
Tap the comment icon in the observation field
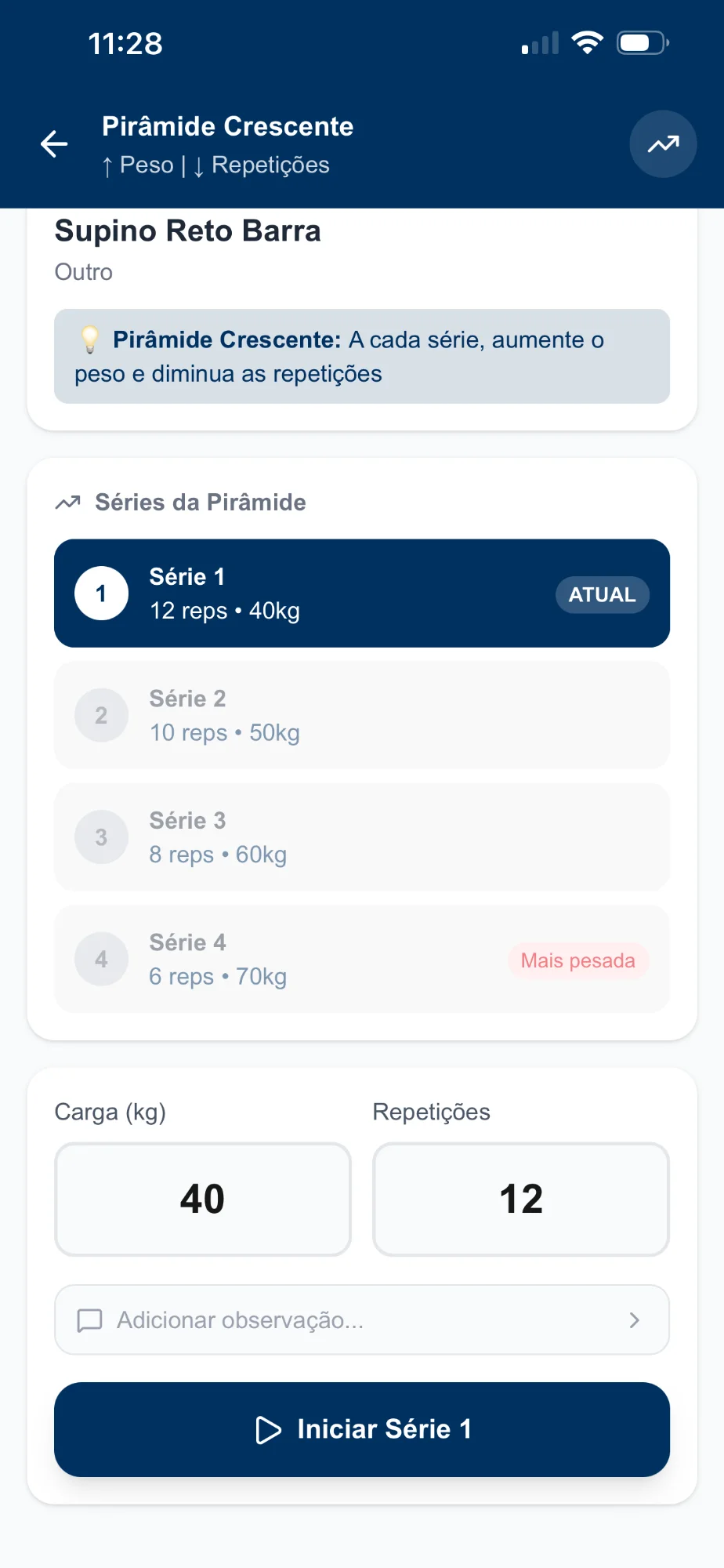point(89,1319)
